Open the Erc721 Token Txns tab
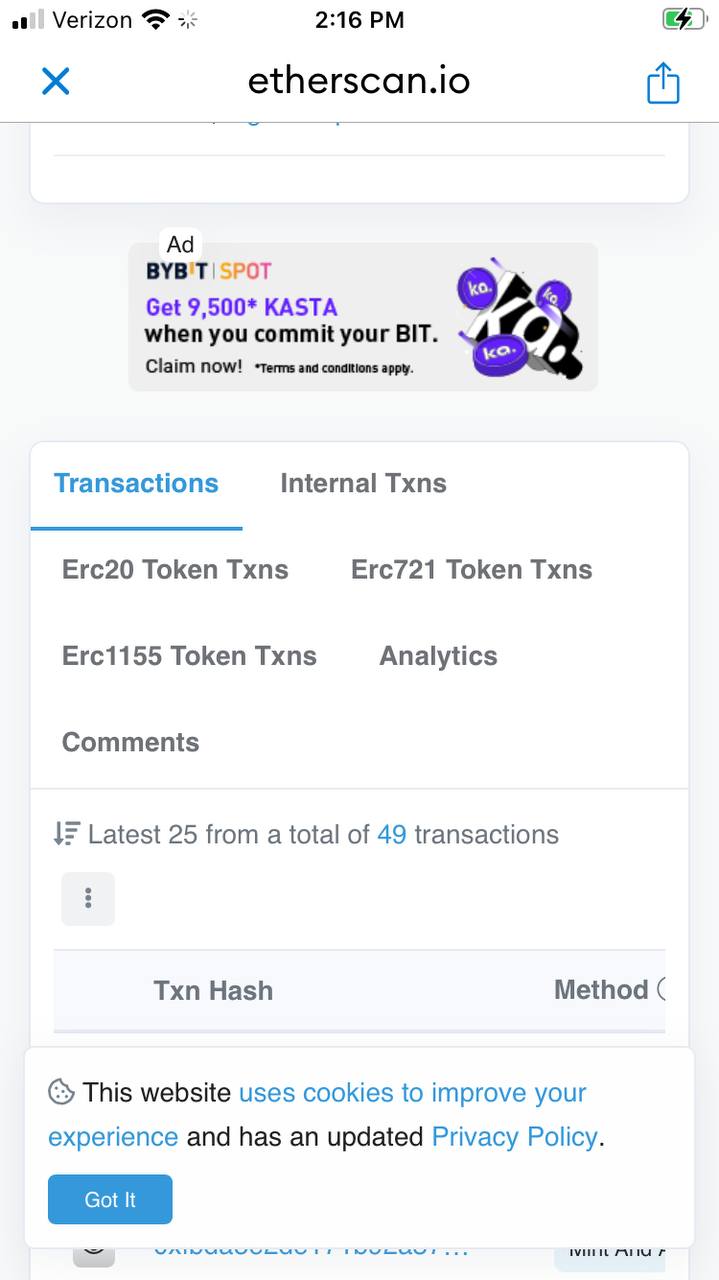Screen dimensions: 719x1280 (x=471, y=569)
